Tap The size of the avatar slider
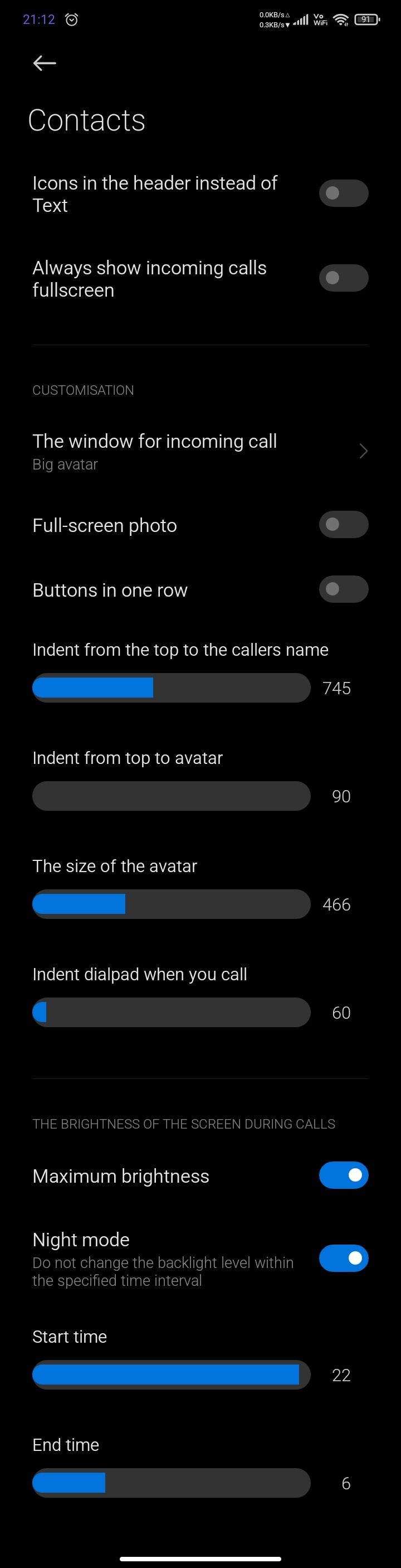The image size is (401, 1568). 172,904
